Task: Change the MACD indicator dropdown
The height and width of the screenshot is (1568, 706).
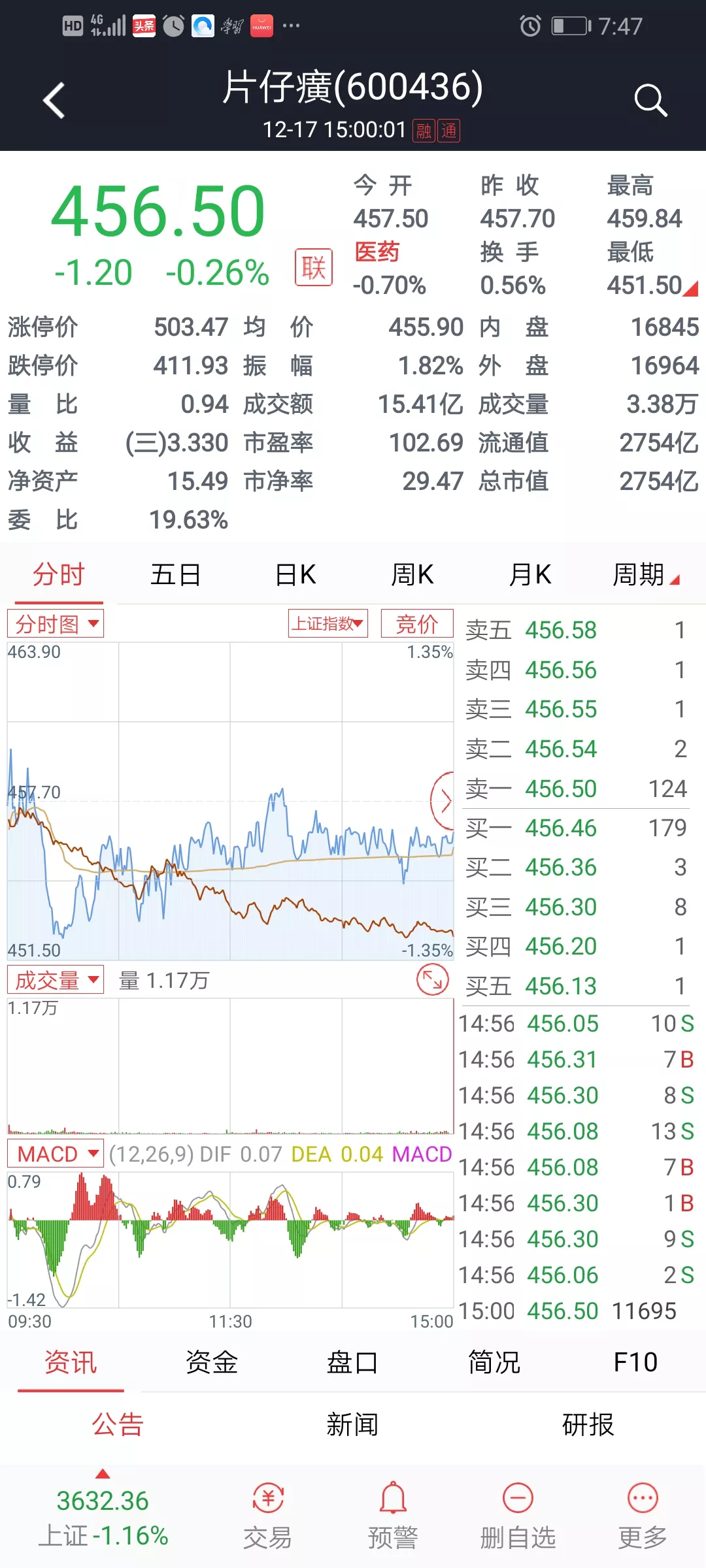Action: point(56,1154)
